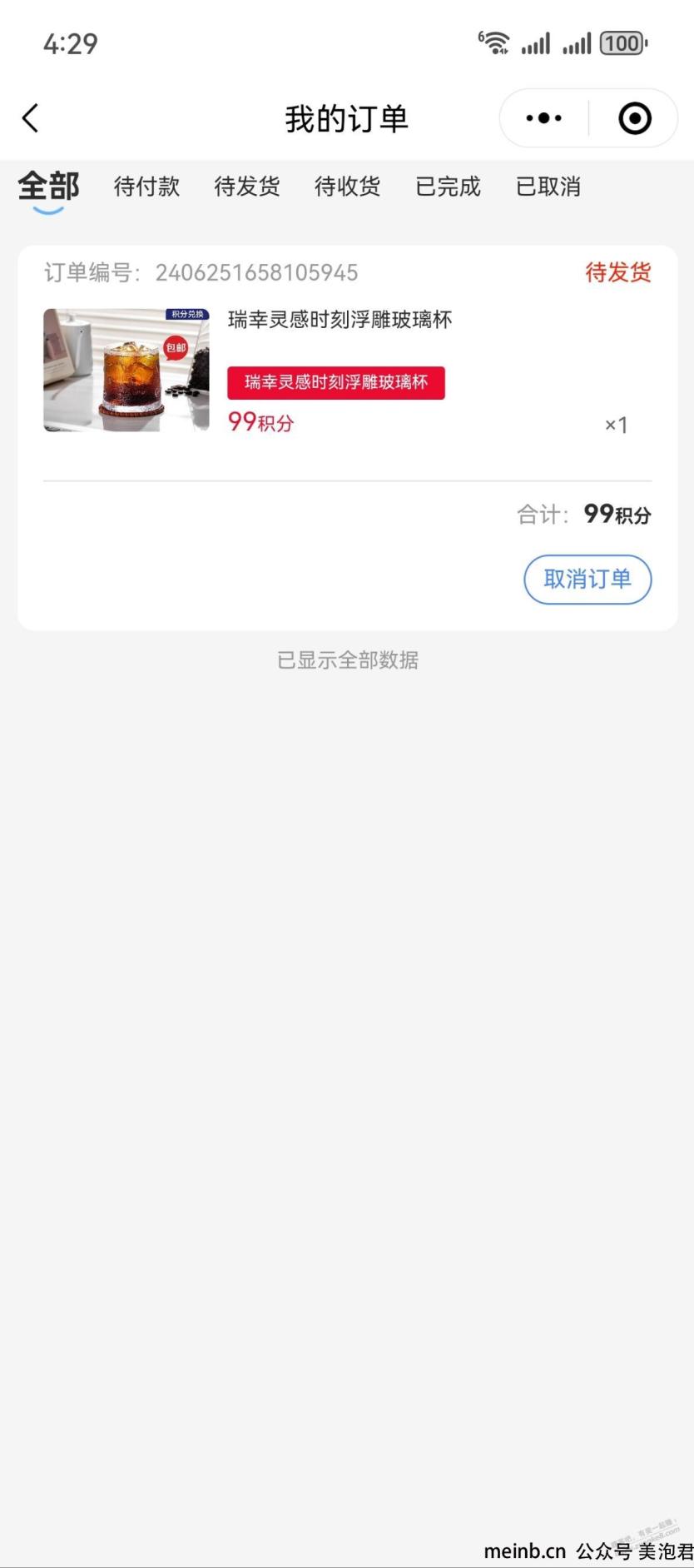View 已完成 orders
This screenshot has width=694, height=1568.
pos(448,187)
